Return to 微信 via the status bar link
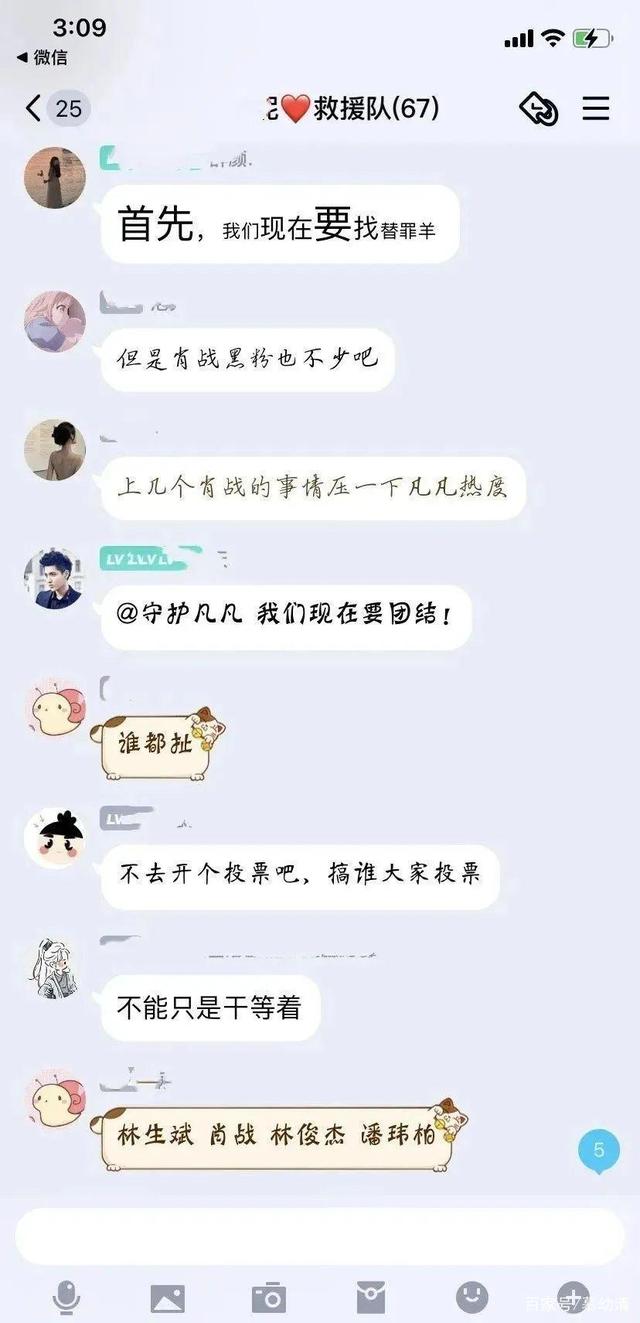The width and height of the screenshot is (640, 1323). pyautogui.click(x=42, y=58)
